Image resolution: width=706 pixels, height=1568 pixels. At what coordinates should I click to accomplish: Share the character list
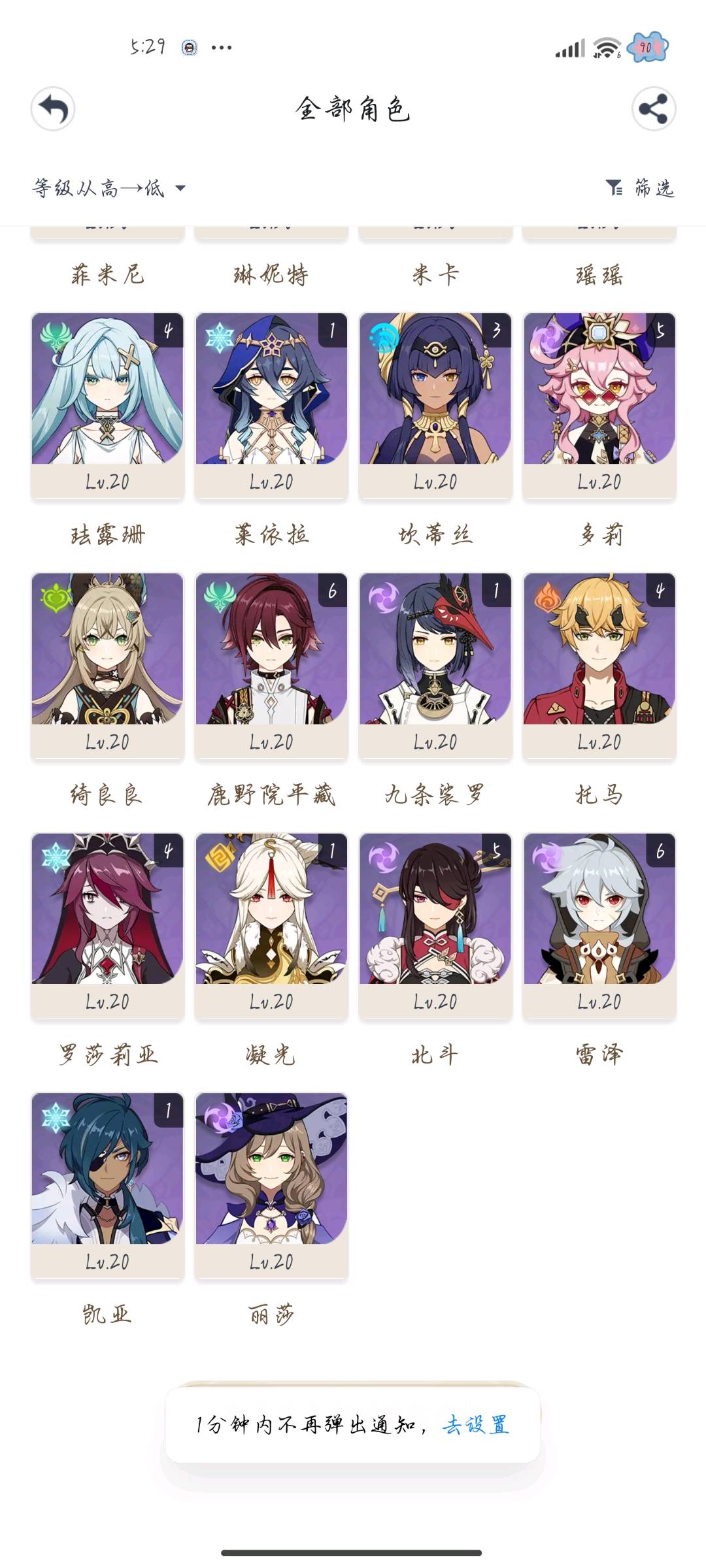653,109
